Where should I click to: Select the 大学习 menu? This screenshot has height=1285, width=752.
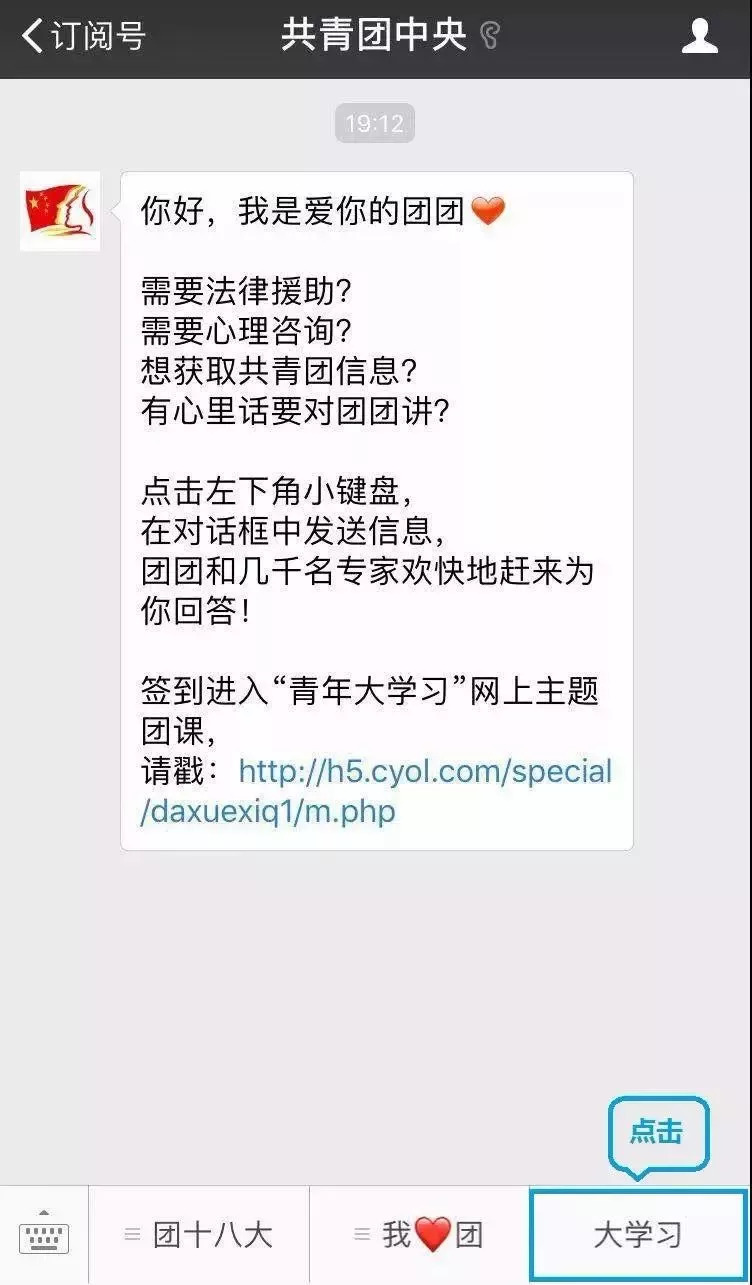638,1236
